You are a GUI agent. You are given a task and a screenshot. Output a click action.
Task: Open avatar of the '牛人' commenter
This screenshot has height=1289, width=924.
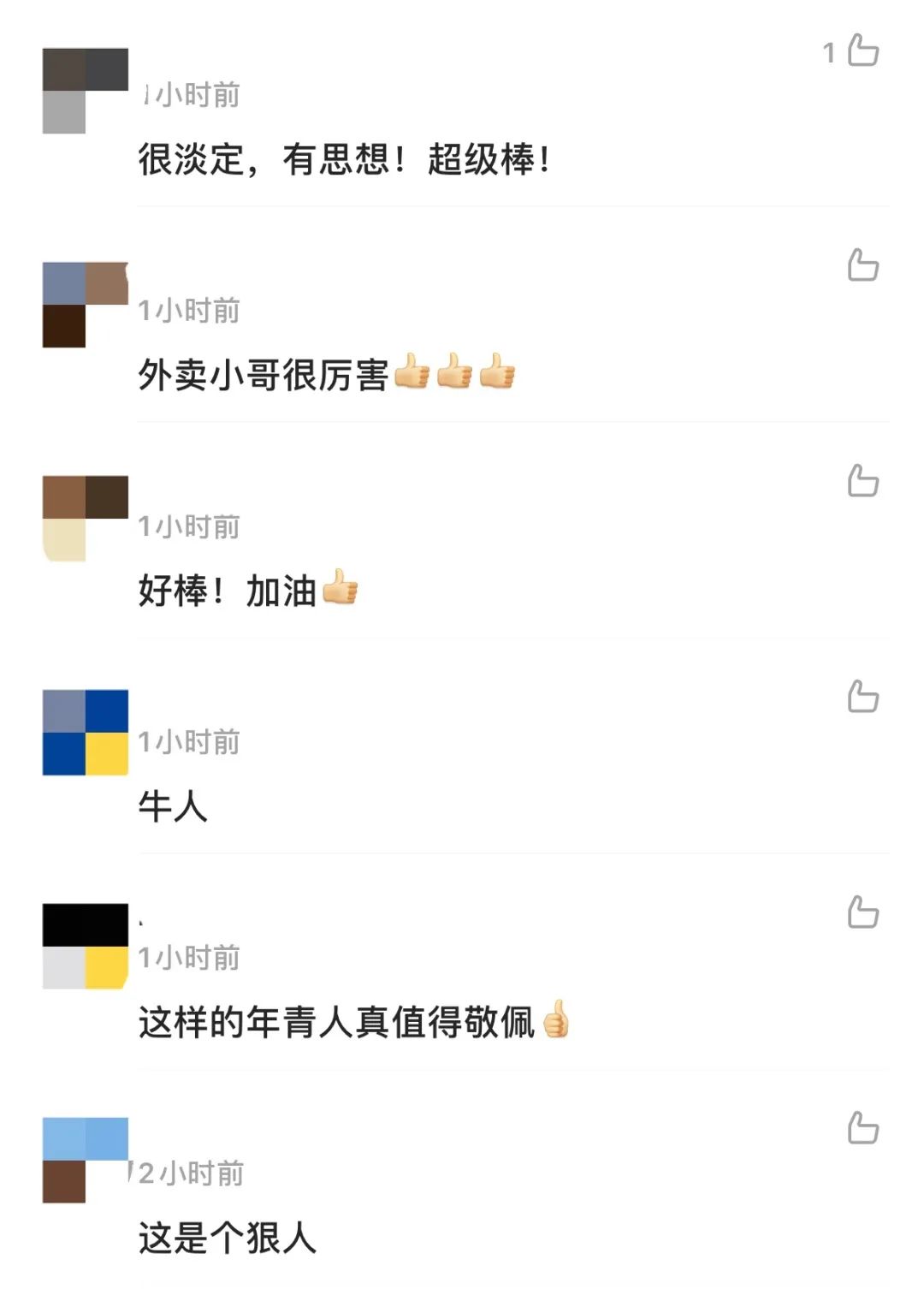point(86,733)
